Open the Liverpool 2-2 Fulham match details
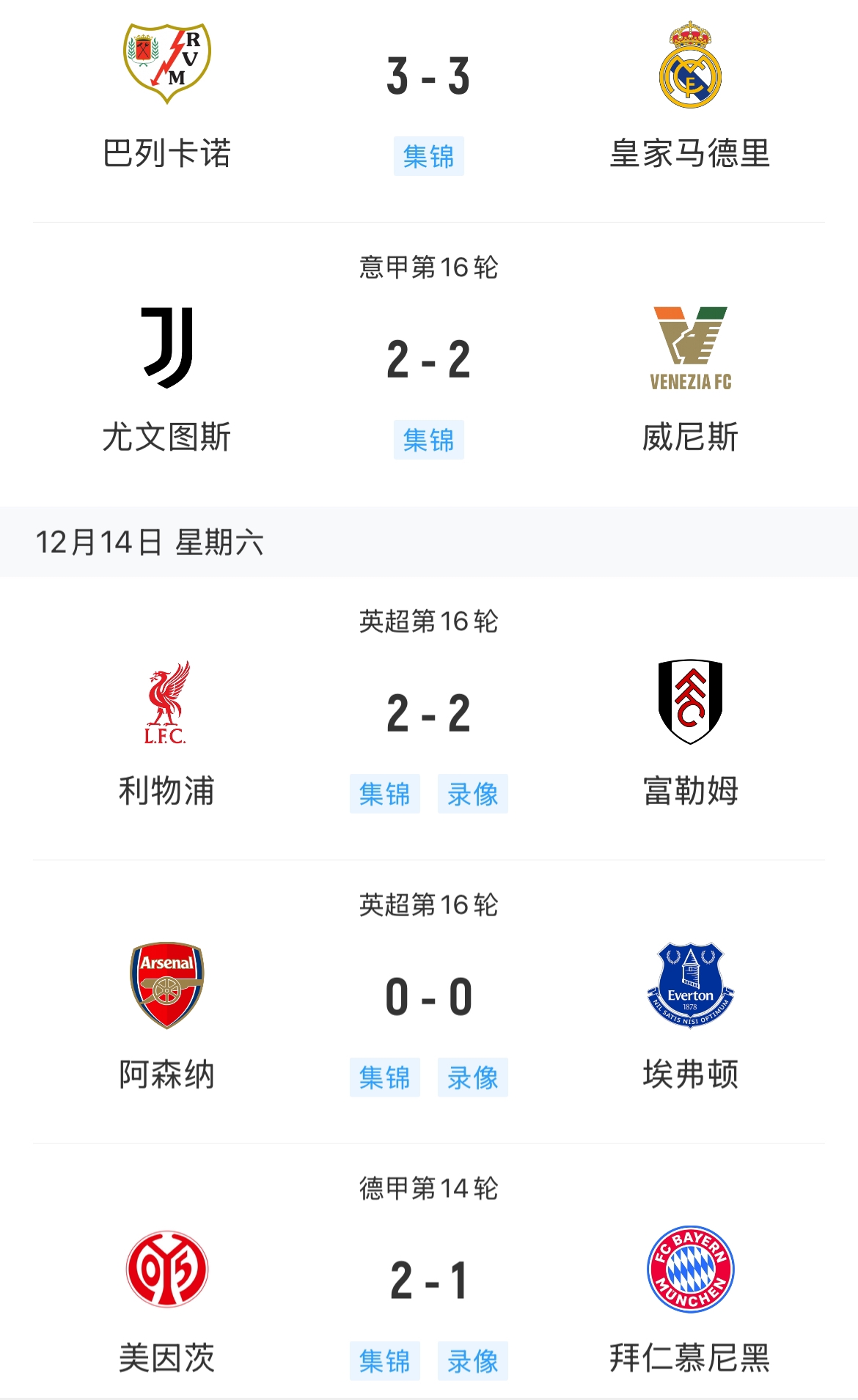 [x=428, y=714]
